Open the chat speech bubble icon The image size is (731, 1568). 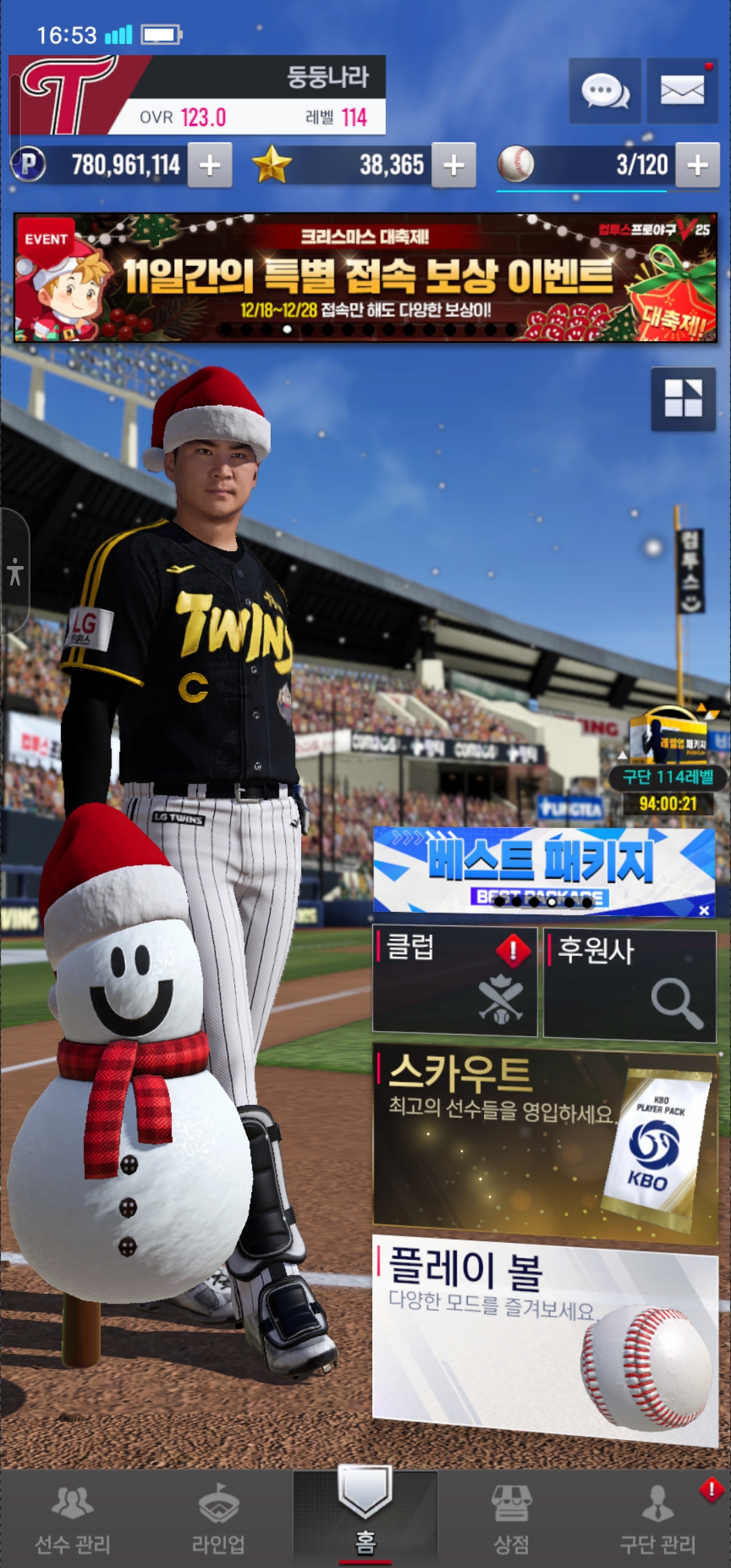[x=604, y=91]
